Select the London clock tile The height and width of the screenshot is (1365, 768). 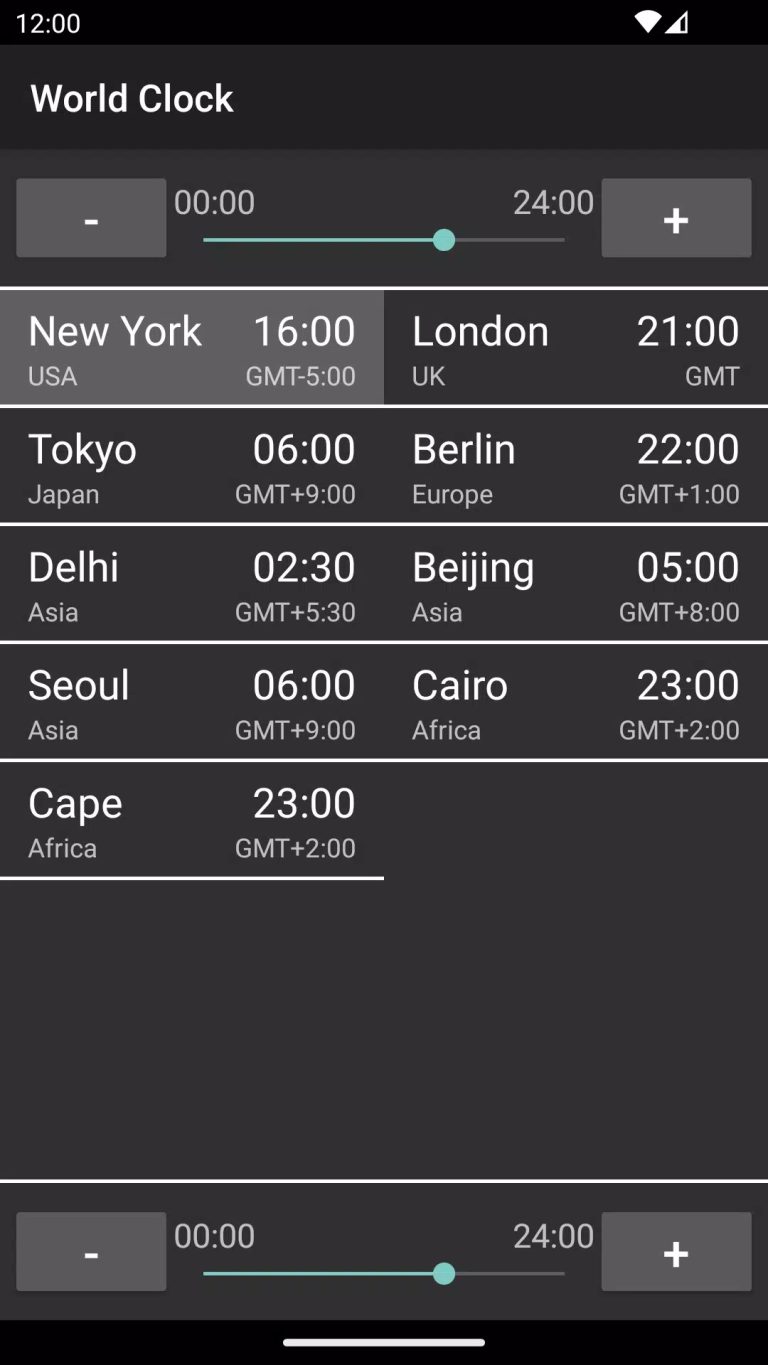(576, 347)
